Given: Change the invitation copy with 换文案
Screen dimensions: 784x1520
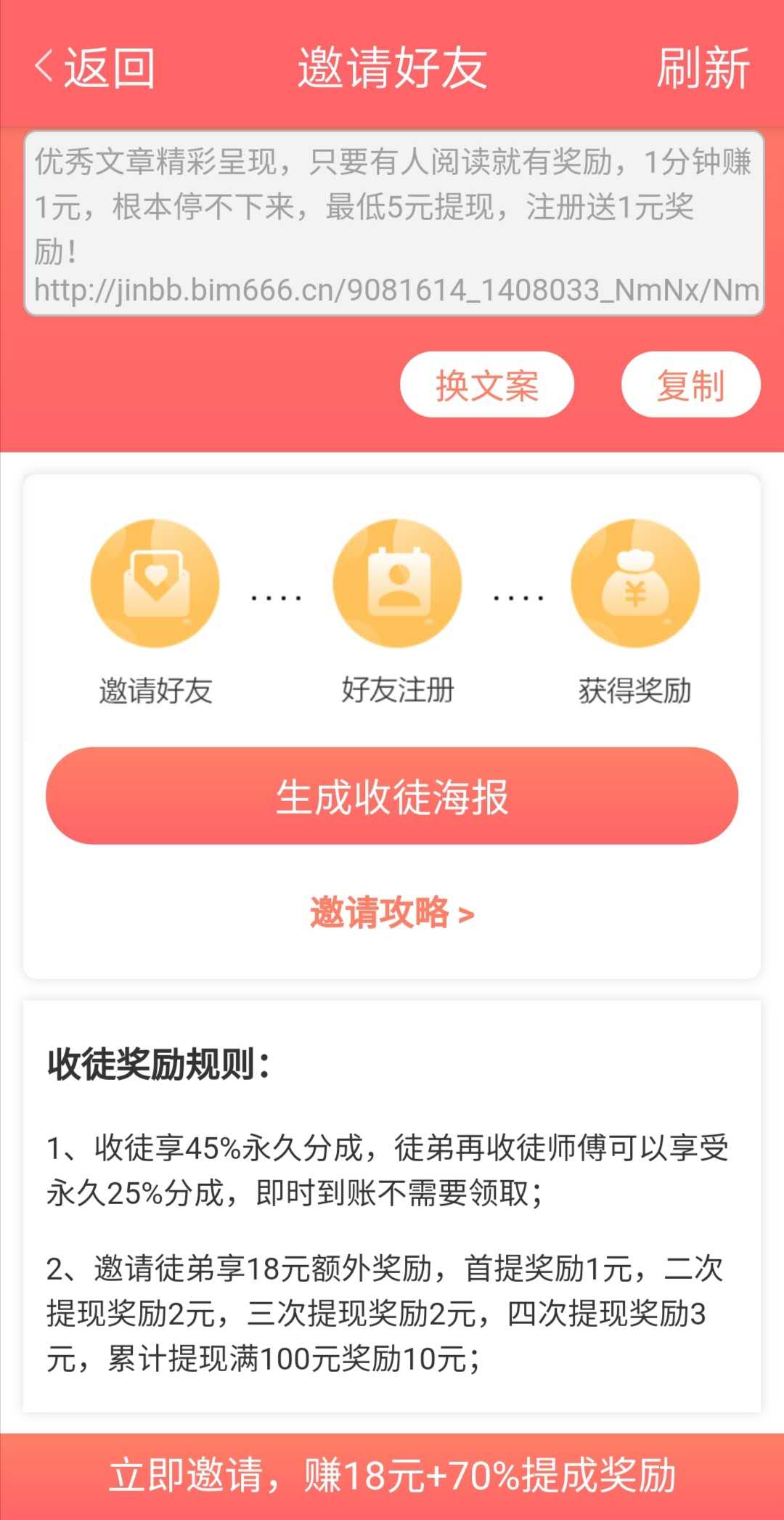Looking at the screenshot, I should [487, 385].
